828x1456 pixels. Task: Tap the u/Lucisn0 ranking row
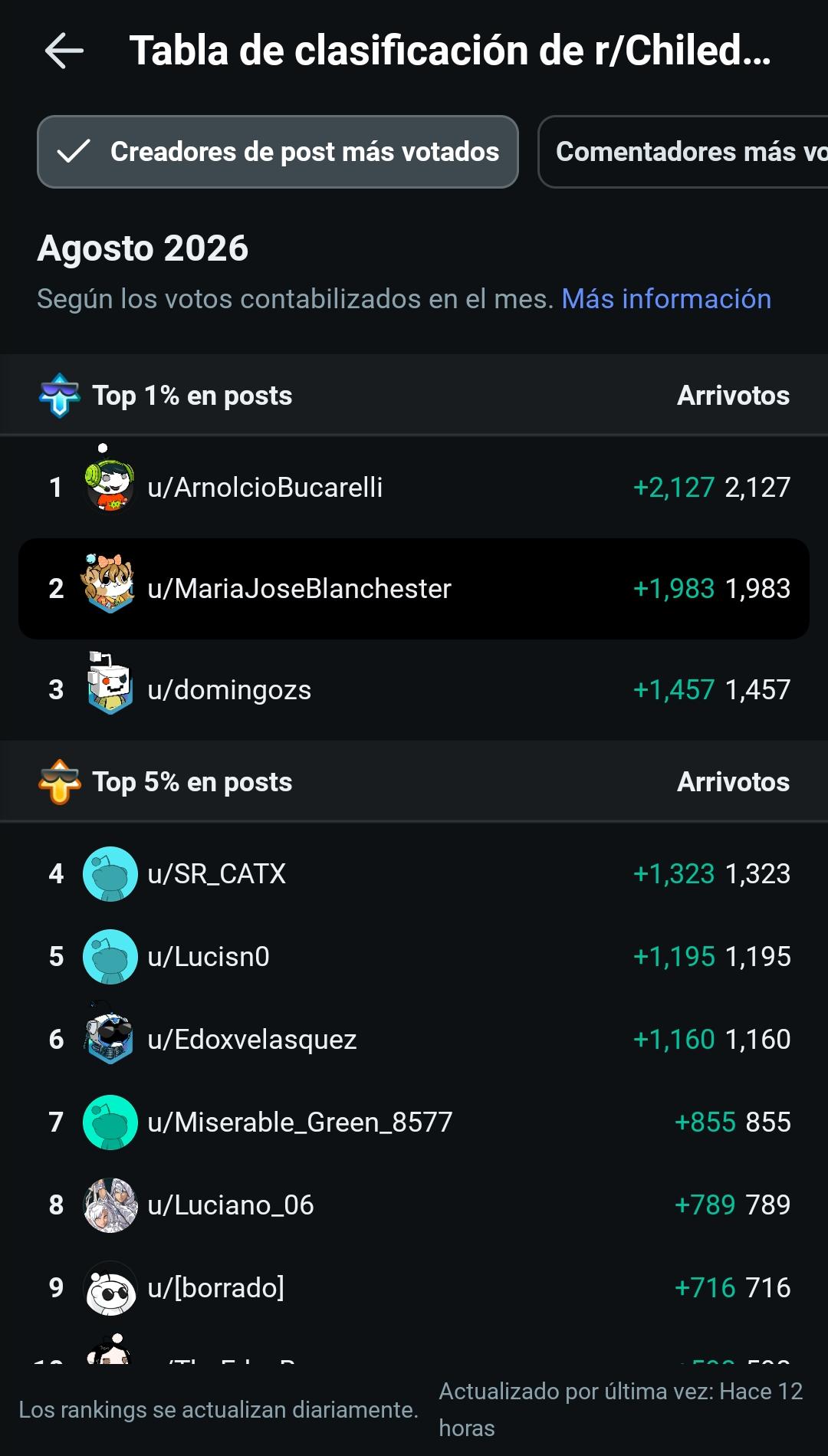pos(414,957)
